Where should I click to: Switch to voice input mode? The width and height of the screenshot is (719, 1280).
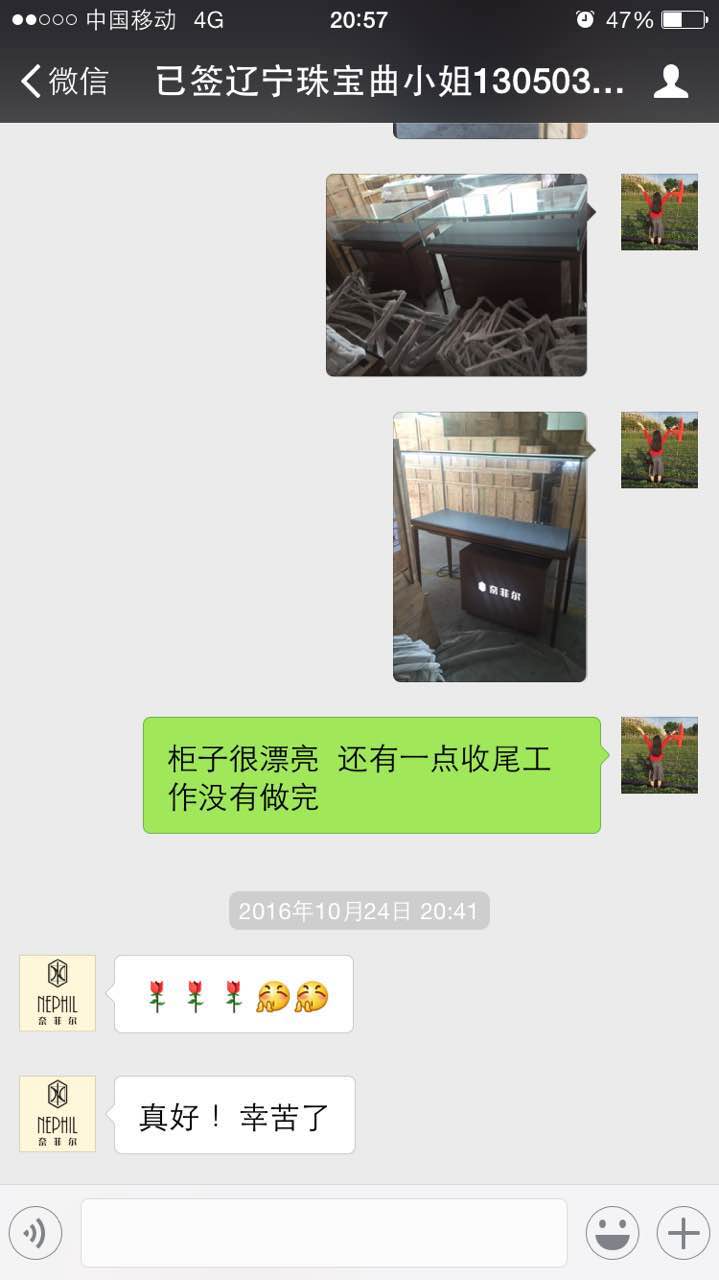[35, 1233]
